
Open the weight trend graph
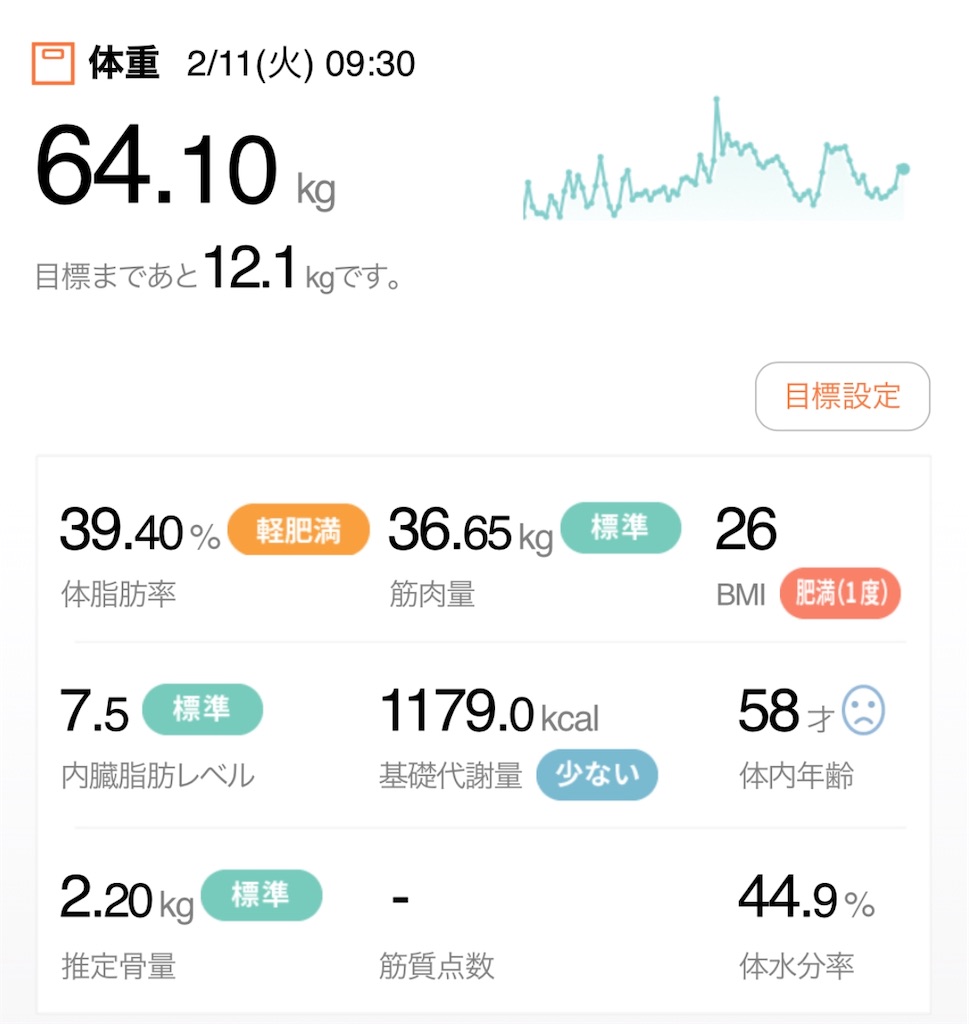coord(716,159)
